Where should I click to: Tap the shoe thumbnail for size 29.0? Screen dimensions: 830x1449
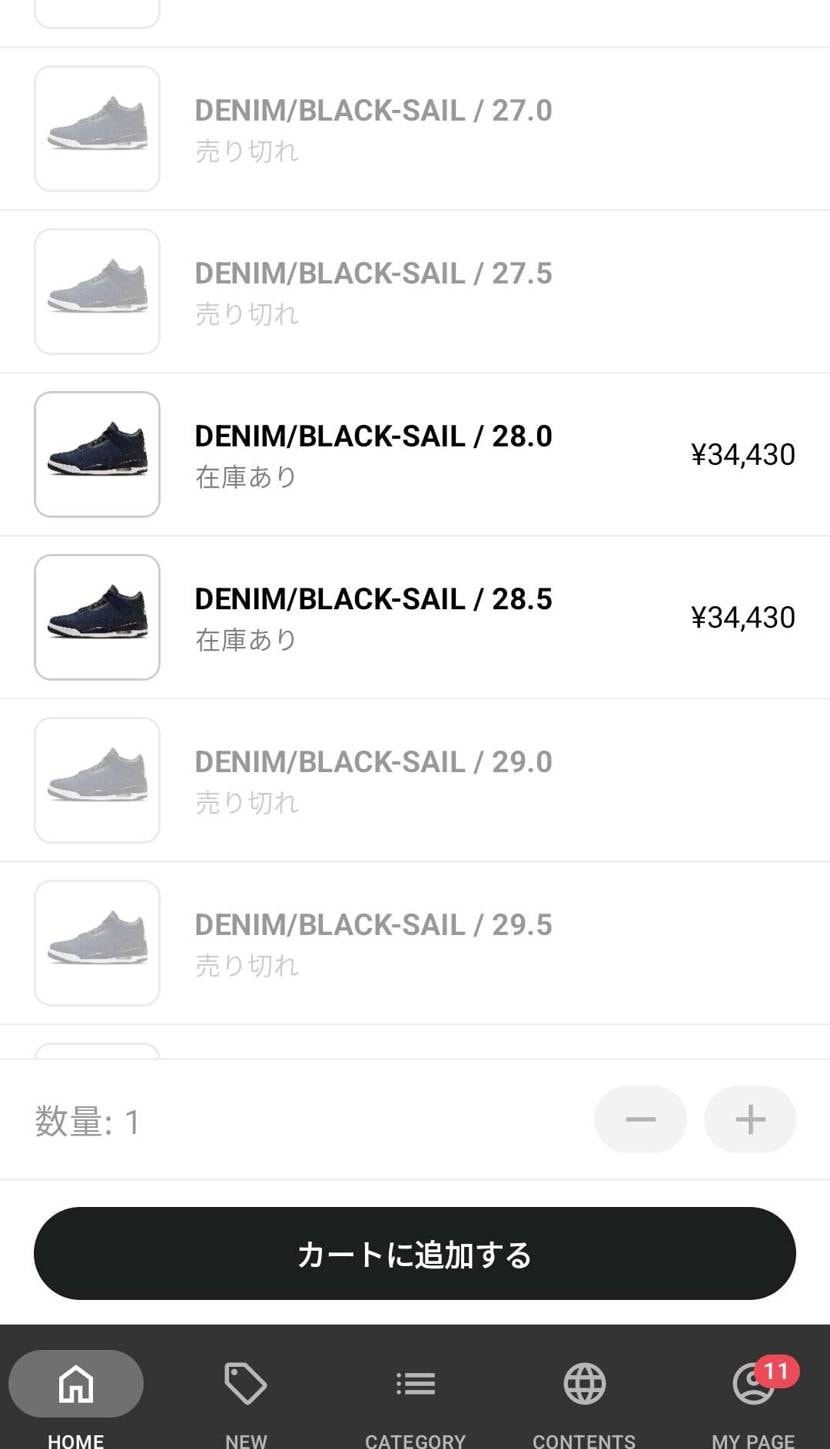click(97, 780)
